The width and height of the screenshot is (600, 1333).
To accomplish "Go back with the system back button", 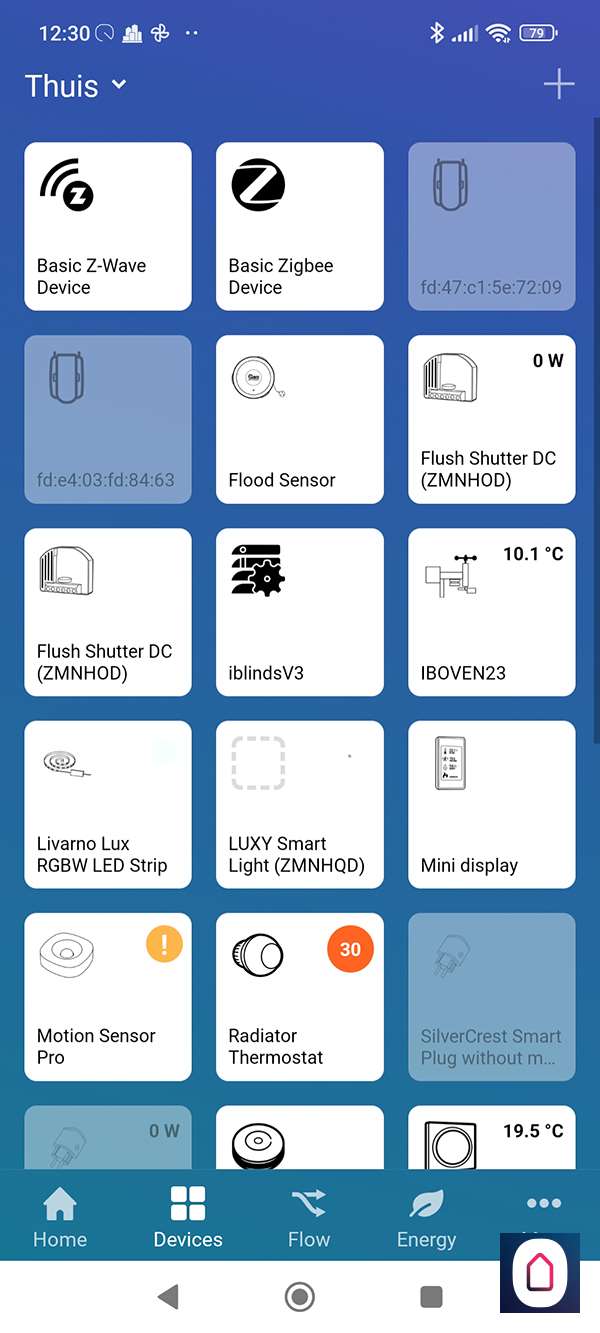I will click(168, 1297).
